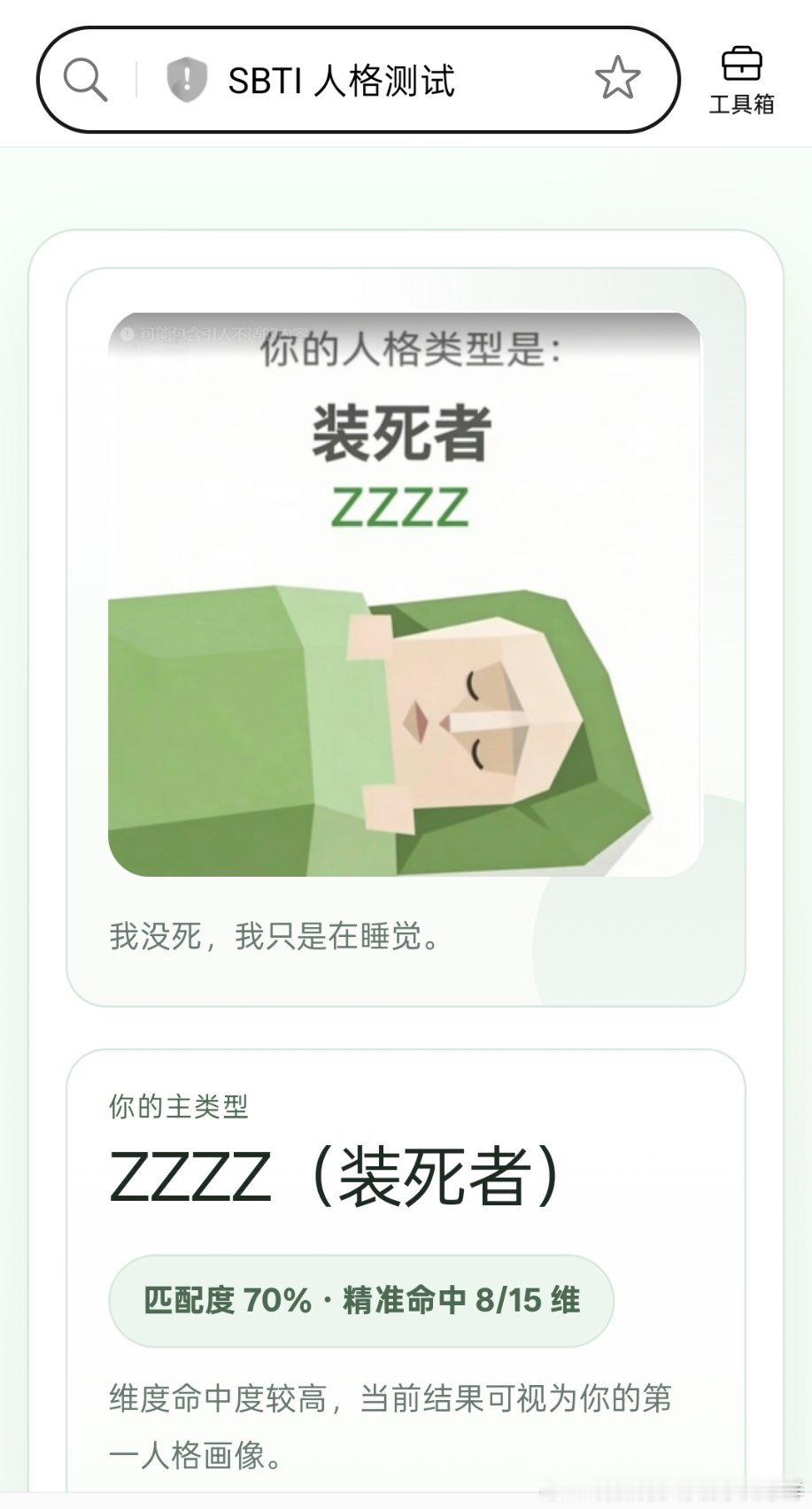
Task: Tap the shield alert icon in the address bar
Action: click(187, 81)
